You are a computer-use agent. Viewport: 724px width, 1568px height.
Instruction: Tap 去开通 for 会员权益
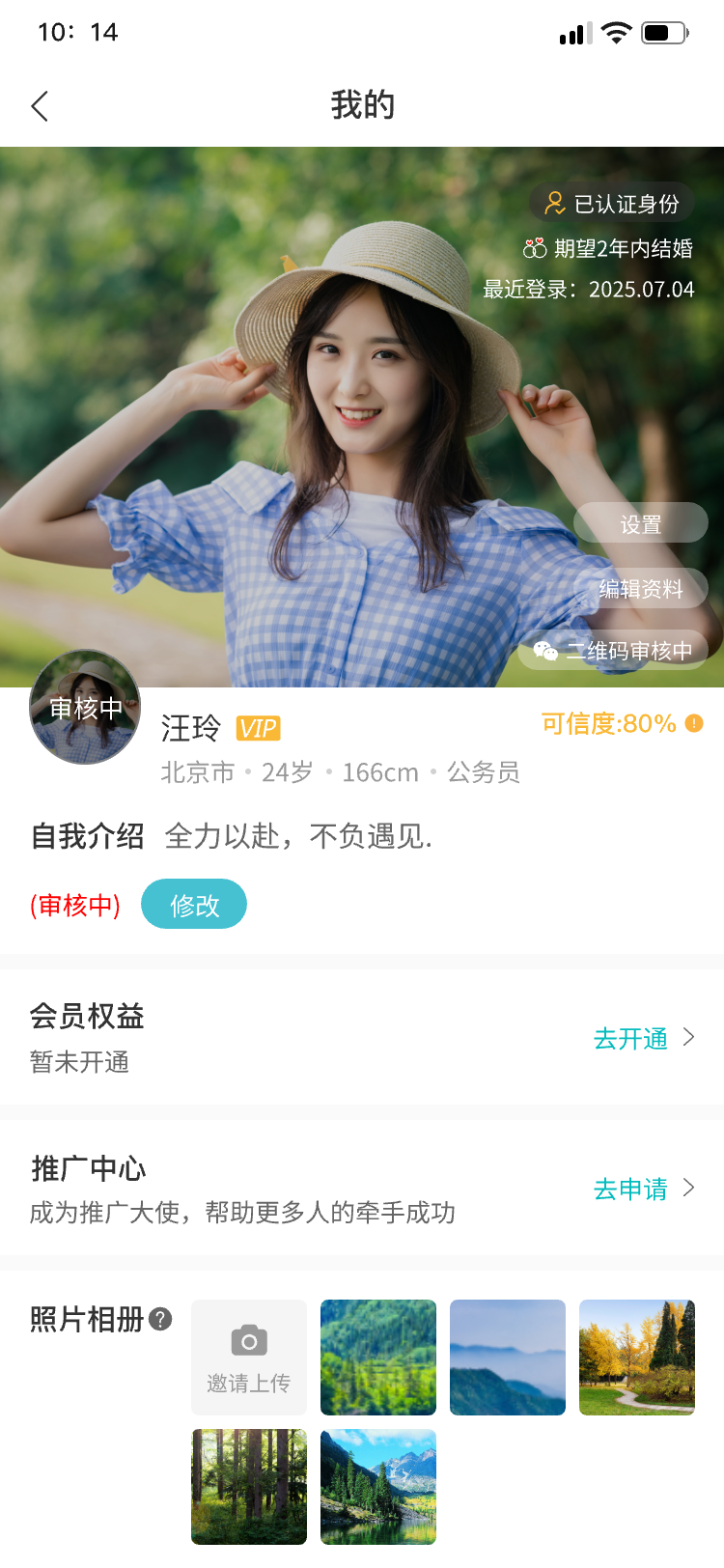[643, 1038]
